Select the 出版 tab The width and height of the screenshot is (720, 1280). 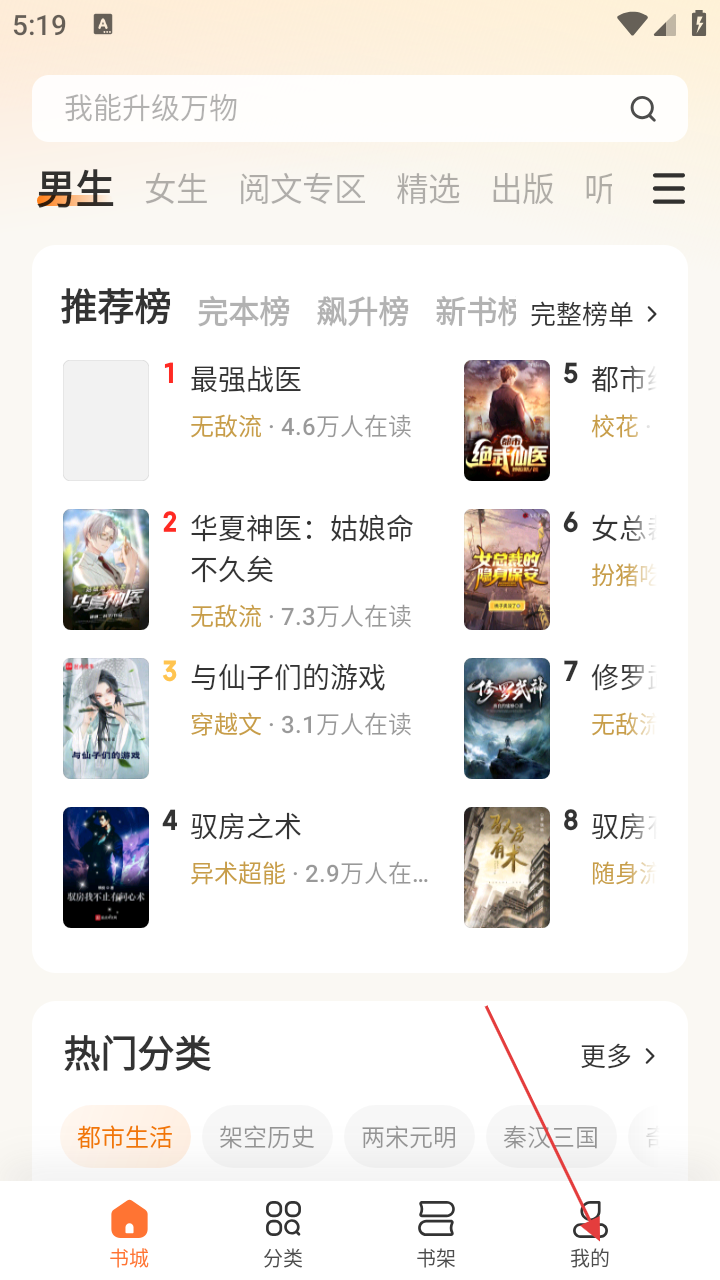pos(522,189)
